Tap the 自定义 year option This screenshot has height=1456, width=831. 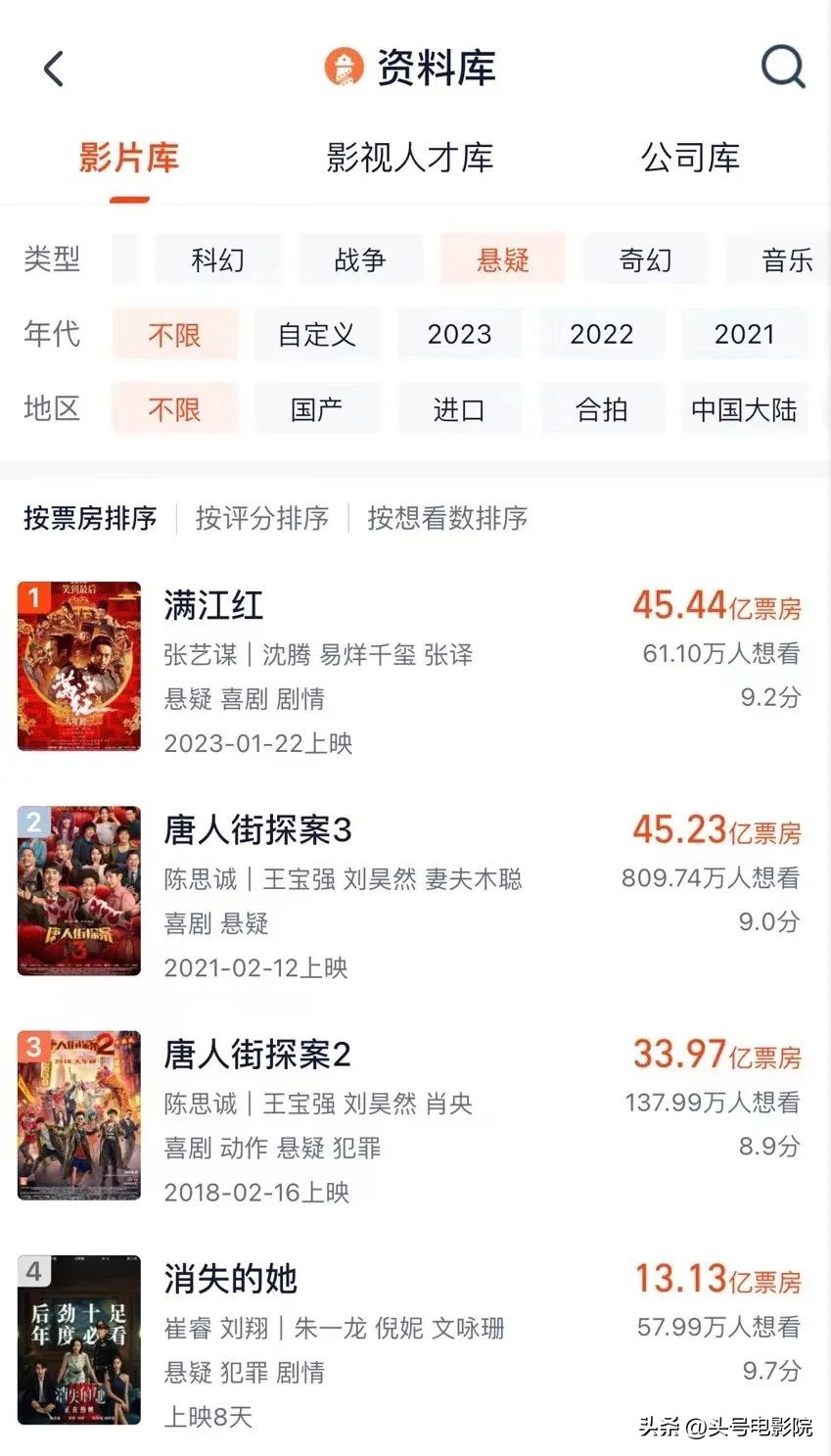coord(316,334)
